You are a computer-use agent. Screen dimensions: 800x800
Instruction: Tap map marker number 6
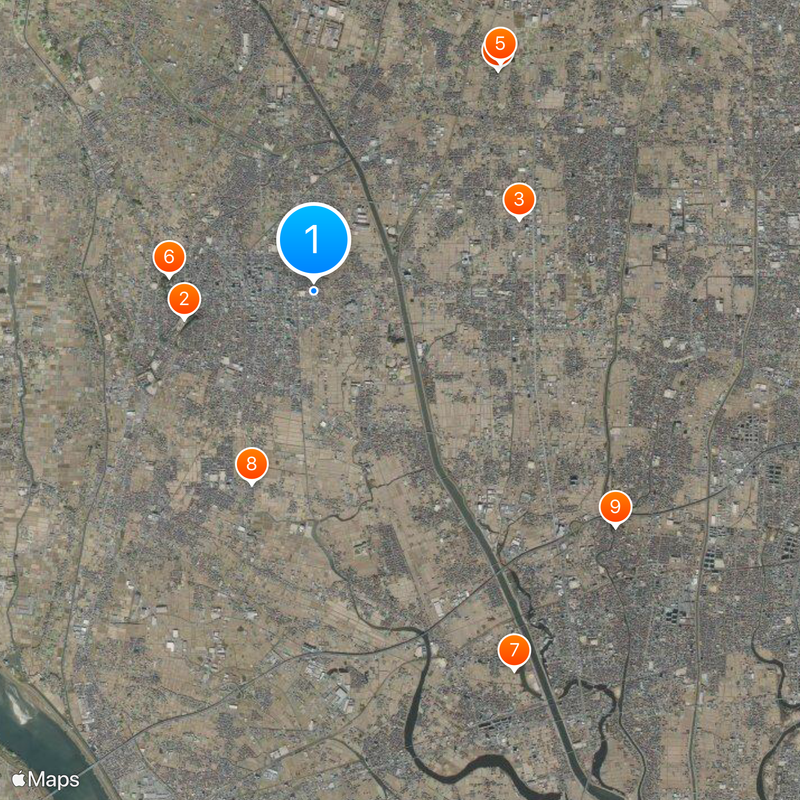(x=168, y=257)
